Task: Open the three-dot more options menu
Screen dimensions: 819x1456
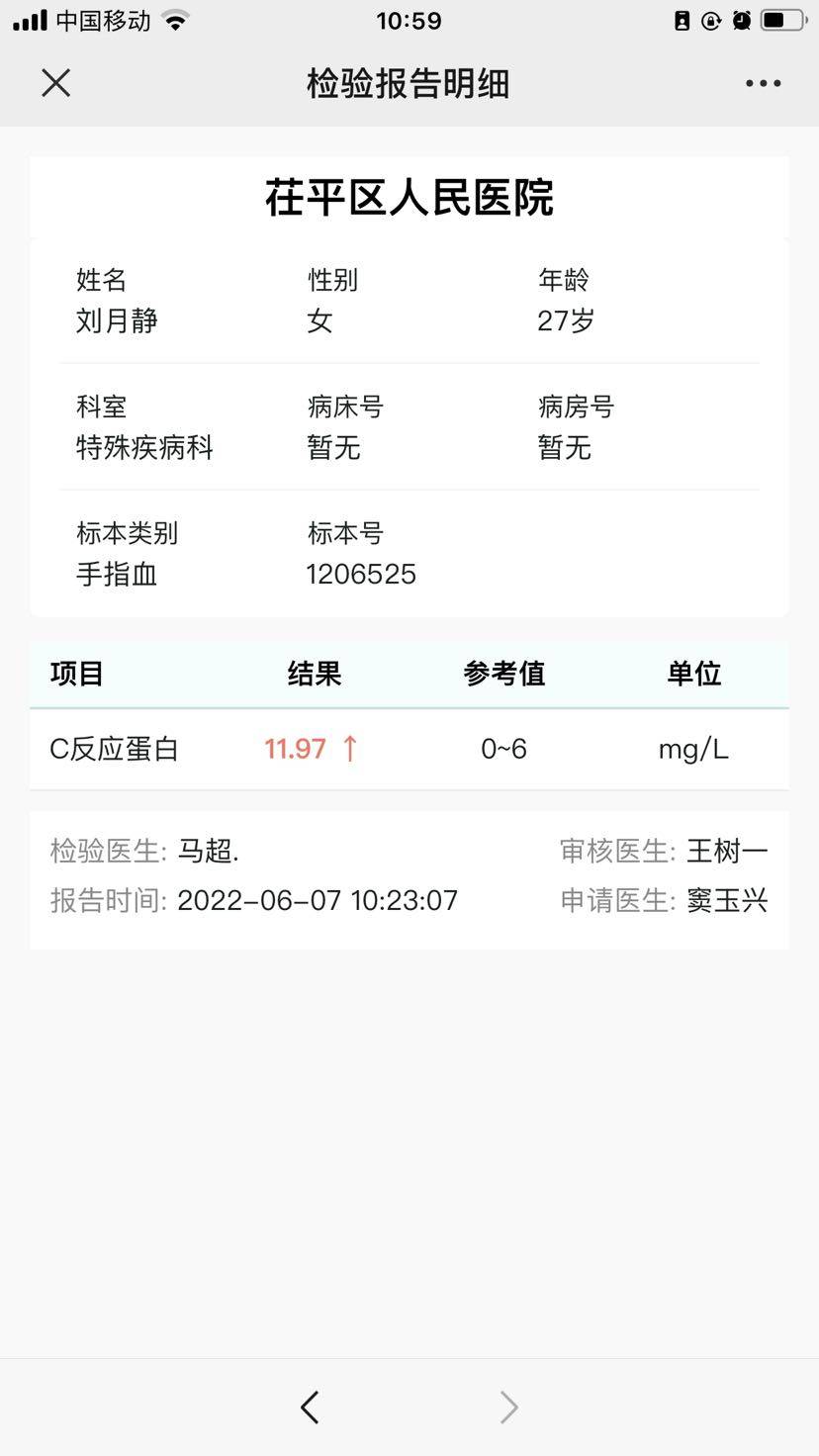Action: 763,84
